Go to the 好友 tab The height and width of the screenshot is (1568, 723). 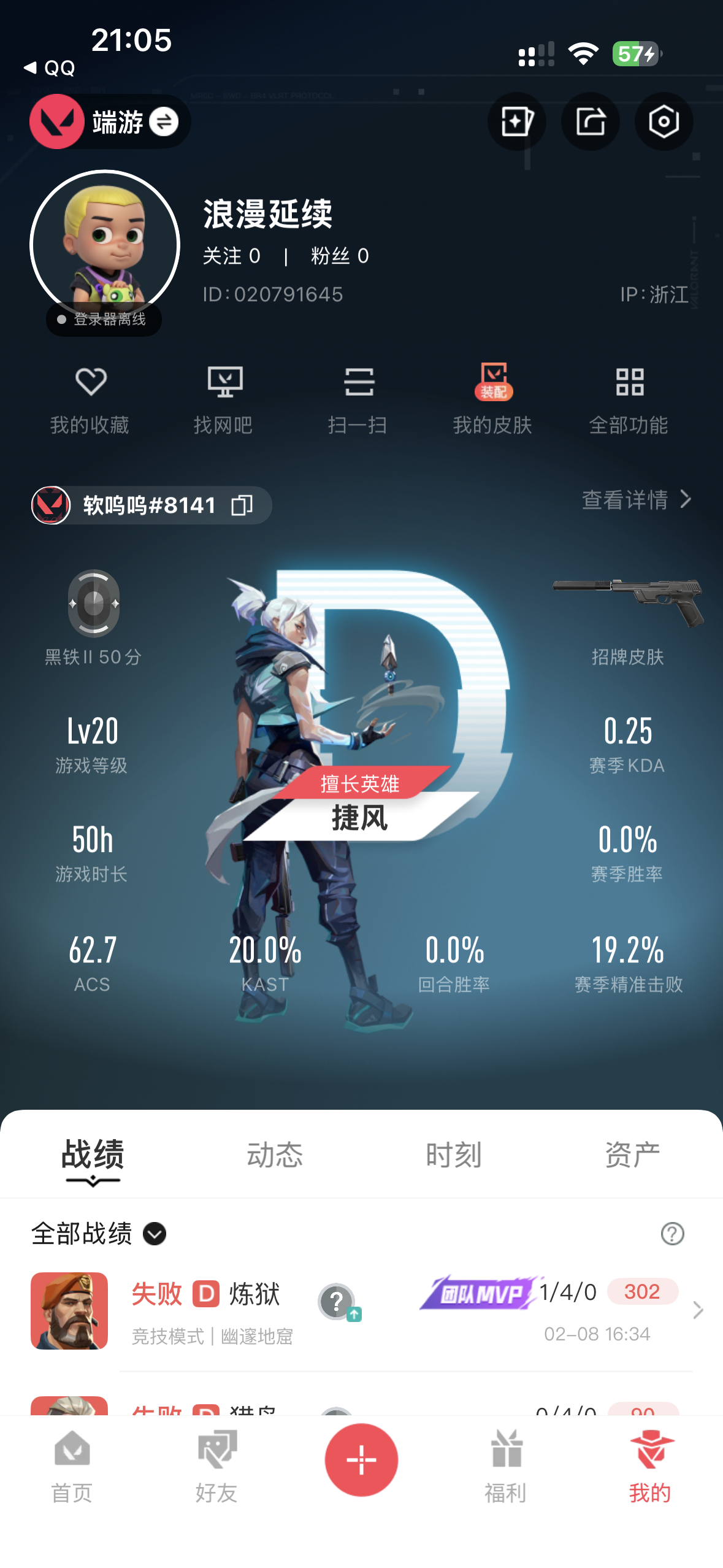[216, 1466]
